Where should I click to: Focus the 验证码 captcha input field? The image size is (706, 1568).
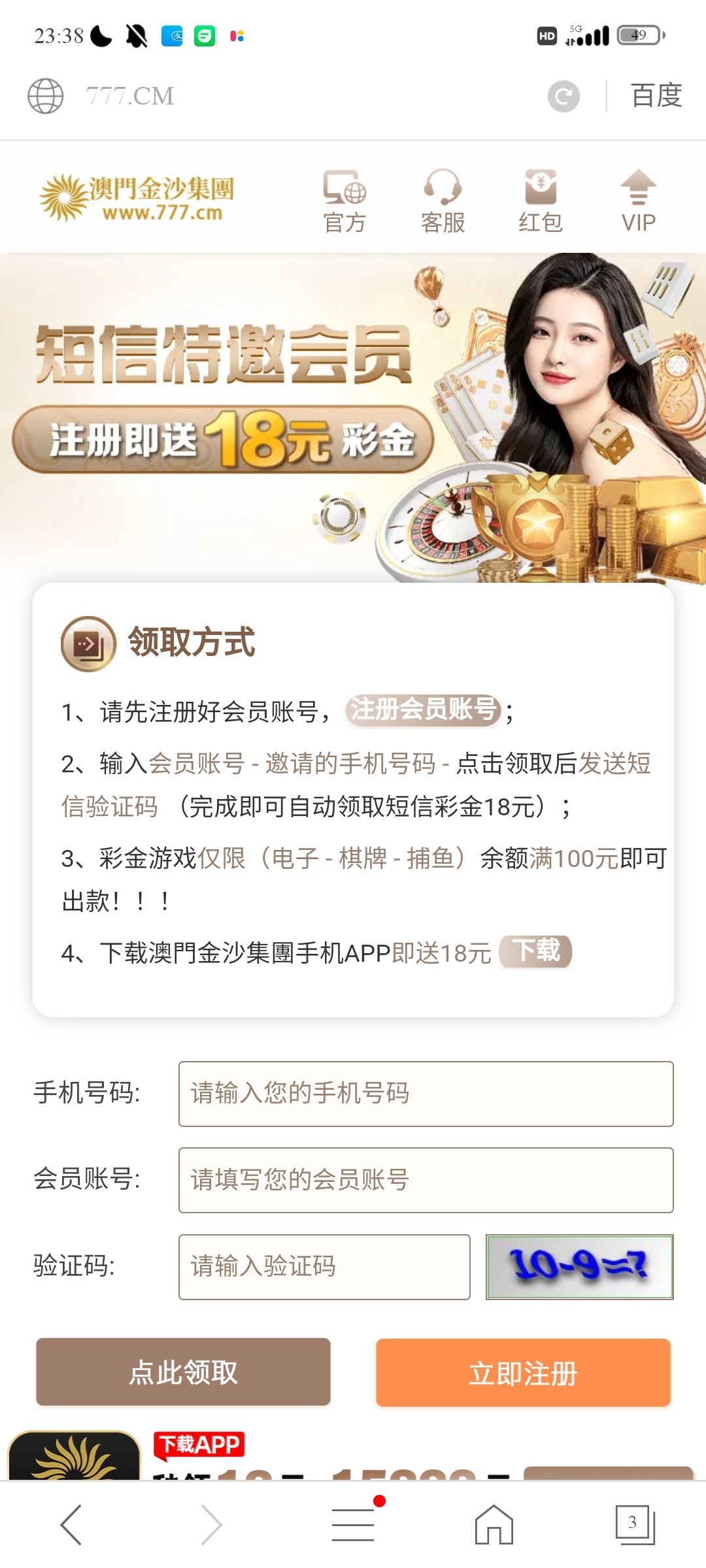tap(324, 1267)
